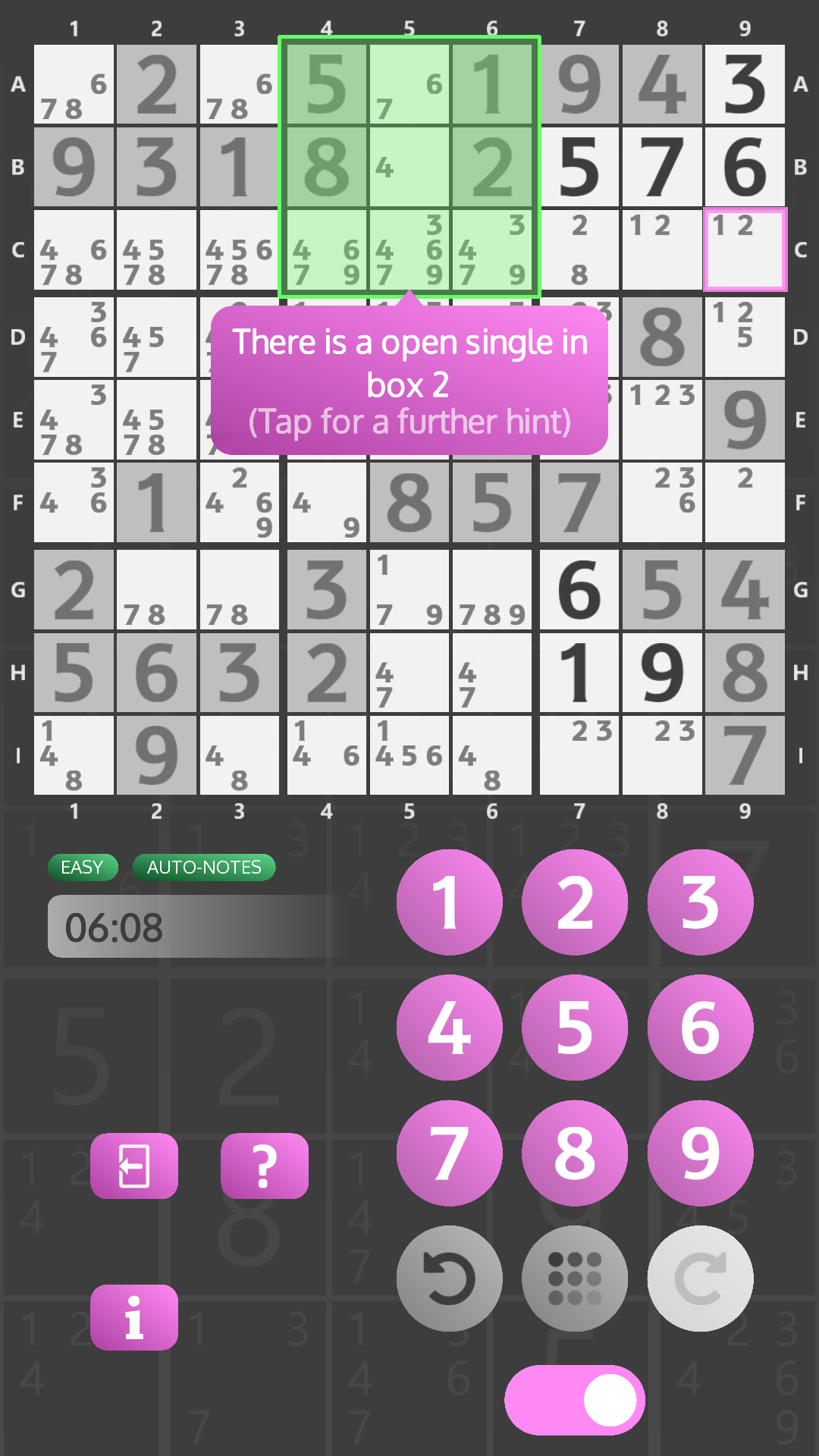This screenshot has height=1456, width=819.
Task: Tap the hint bubble for a further hint
Action: 409,381
